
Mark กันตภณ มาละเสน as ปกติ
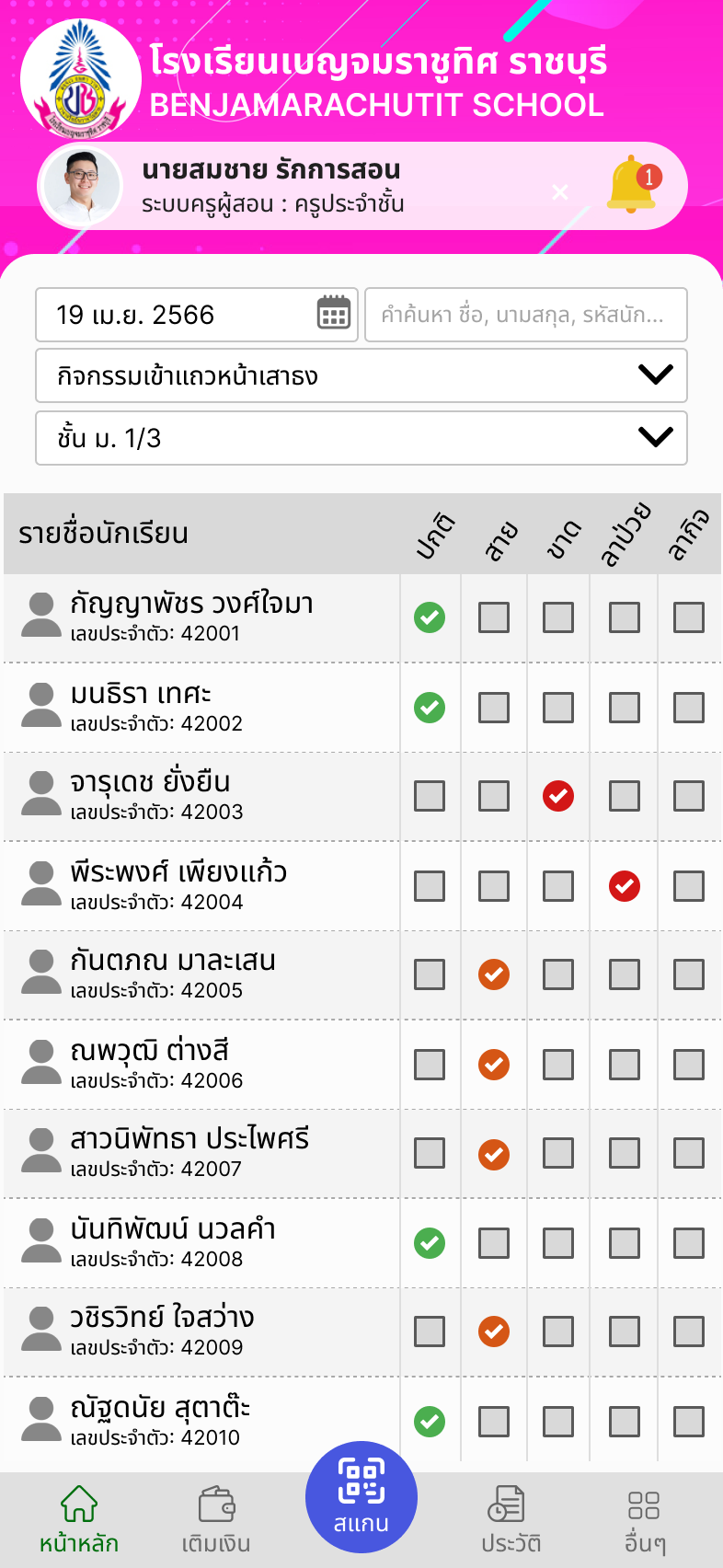[x=430, y=974]
